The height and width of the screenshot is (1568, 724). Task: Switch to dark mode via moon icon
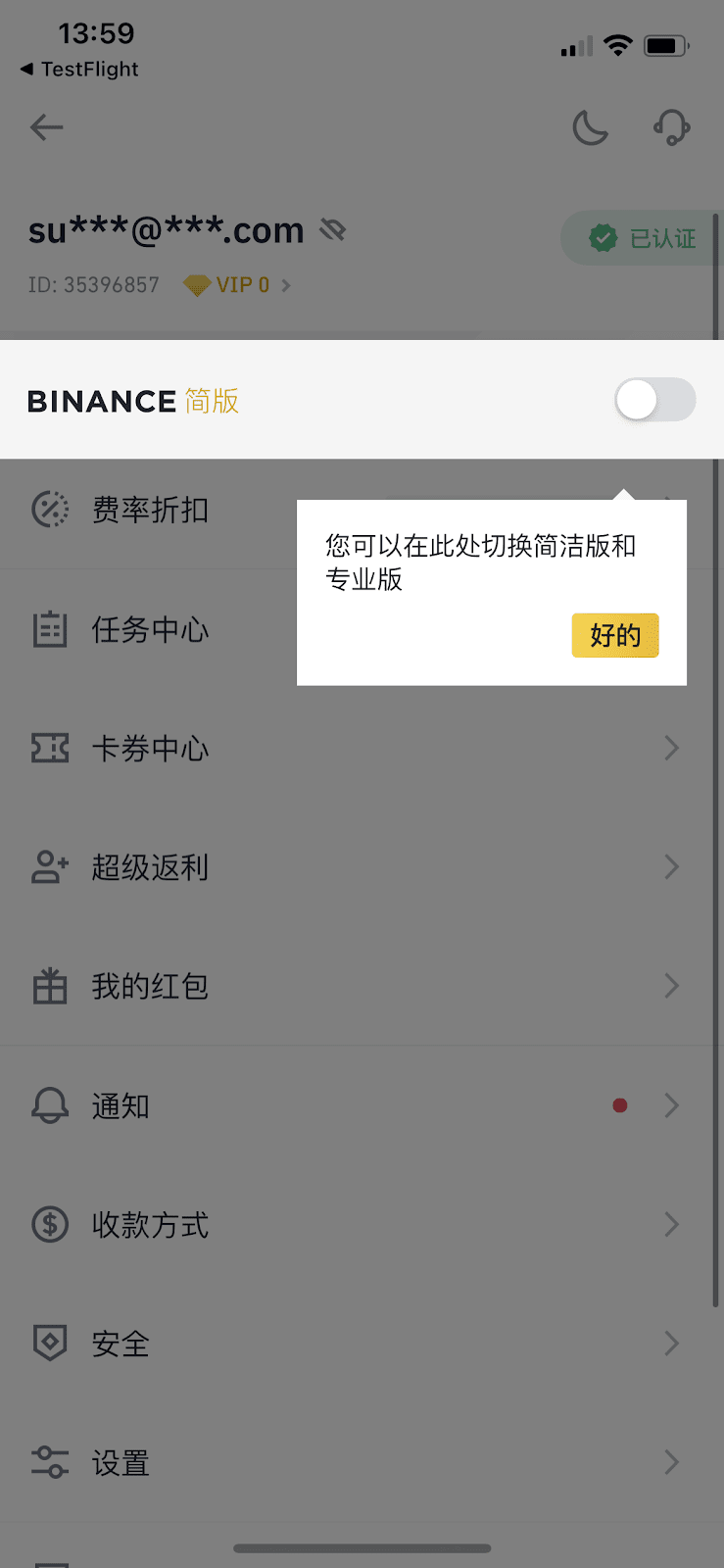pos(590,127)
